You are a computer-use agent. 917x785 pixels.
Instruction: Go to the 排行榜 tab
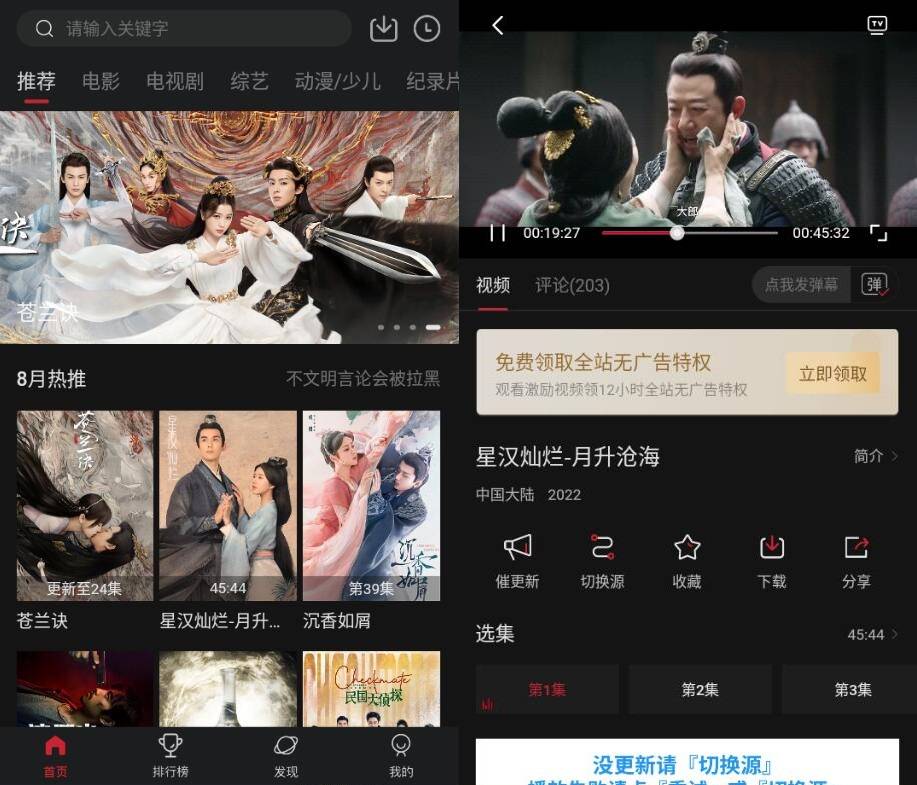(170, 755)
